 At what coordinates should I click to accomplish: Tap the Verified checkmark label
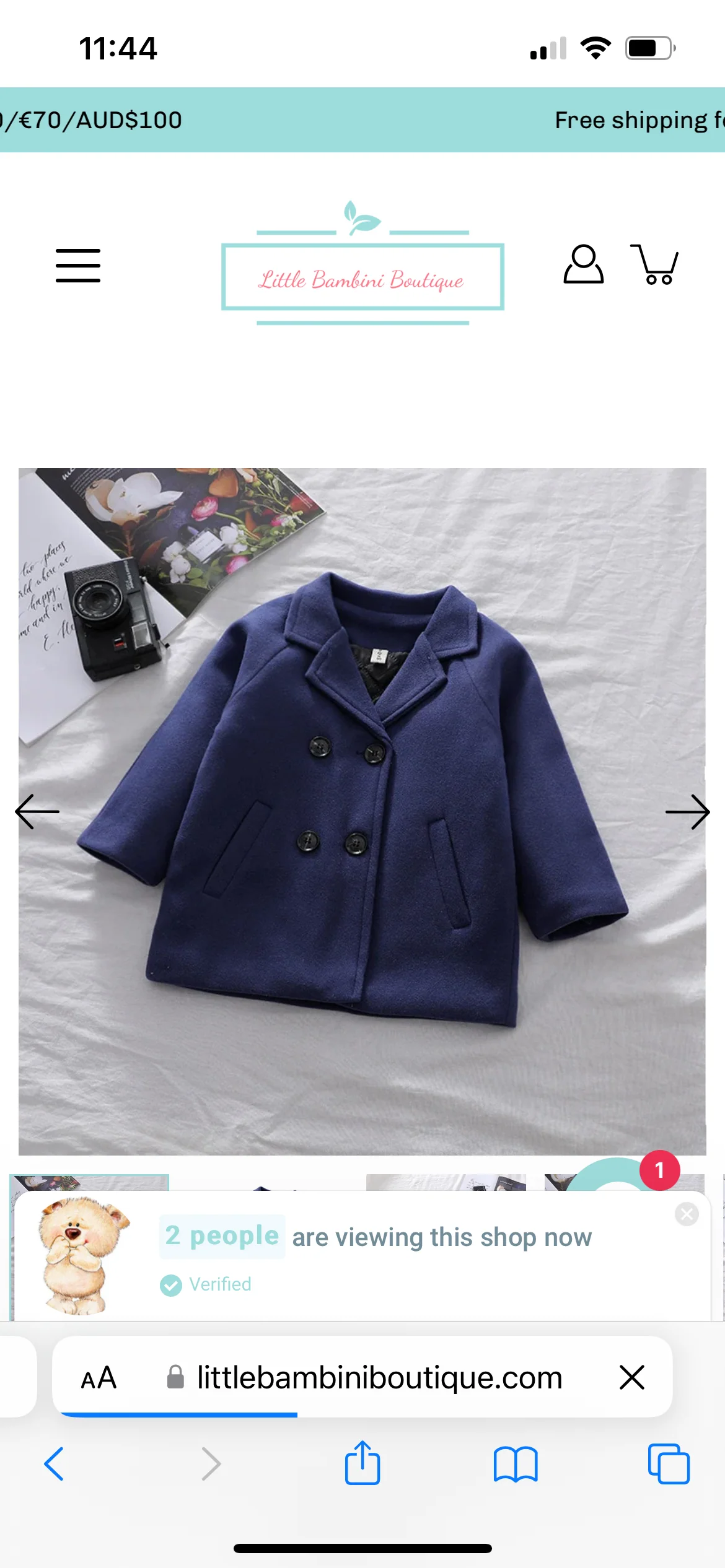coord(206,1284)
